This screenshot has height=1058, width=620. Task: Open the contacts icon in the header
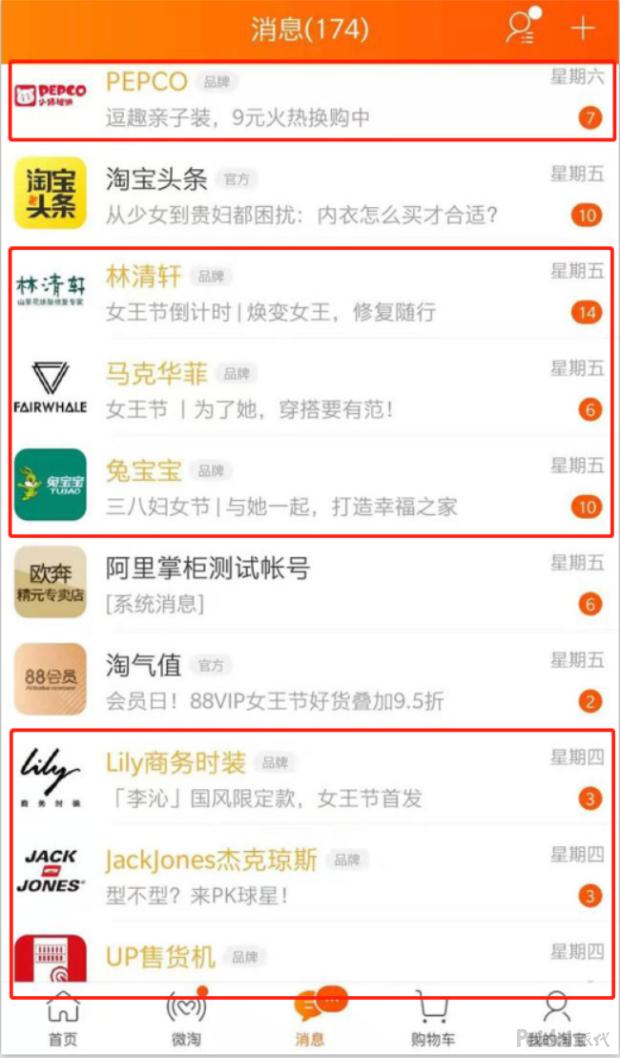[521, 28]
